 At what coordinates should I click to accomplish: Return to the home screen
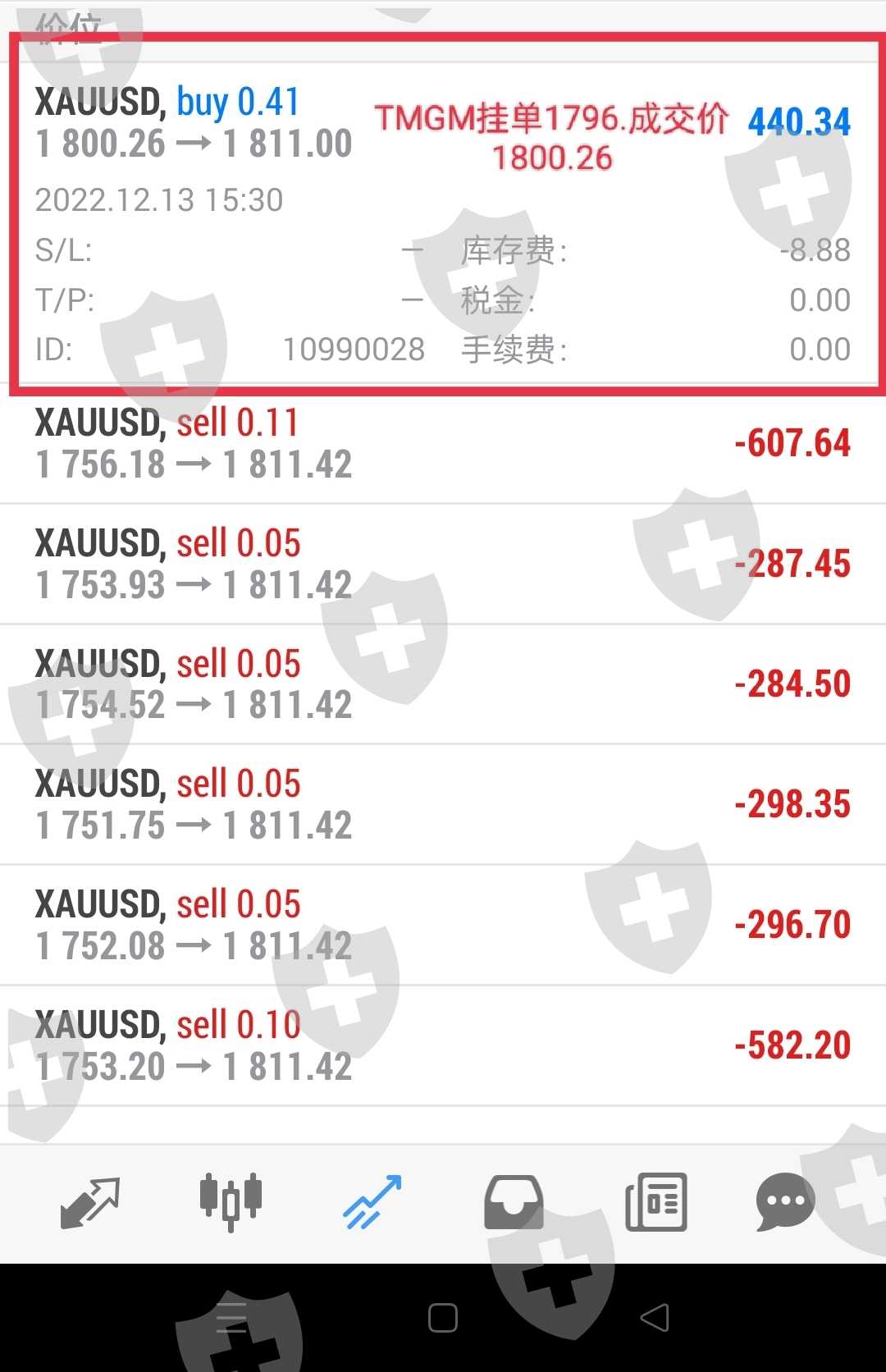click(443, 1319)
